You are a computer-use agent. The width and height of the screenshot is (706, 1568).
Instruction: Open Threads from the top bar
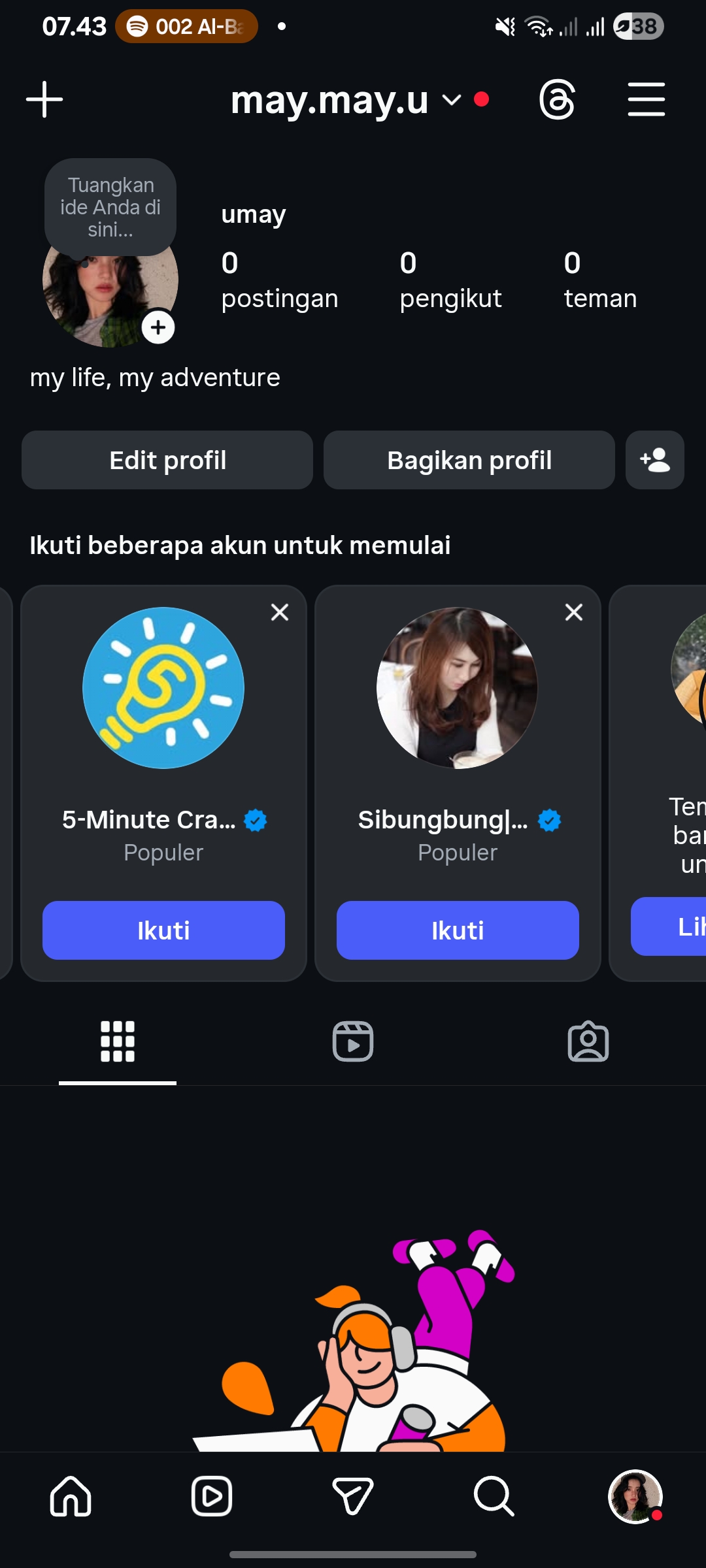pyautogui.click(x=557, y=99)
